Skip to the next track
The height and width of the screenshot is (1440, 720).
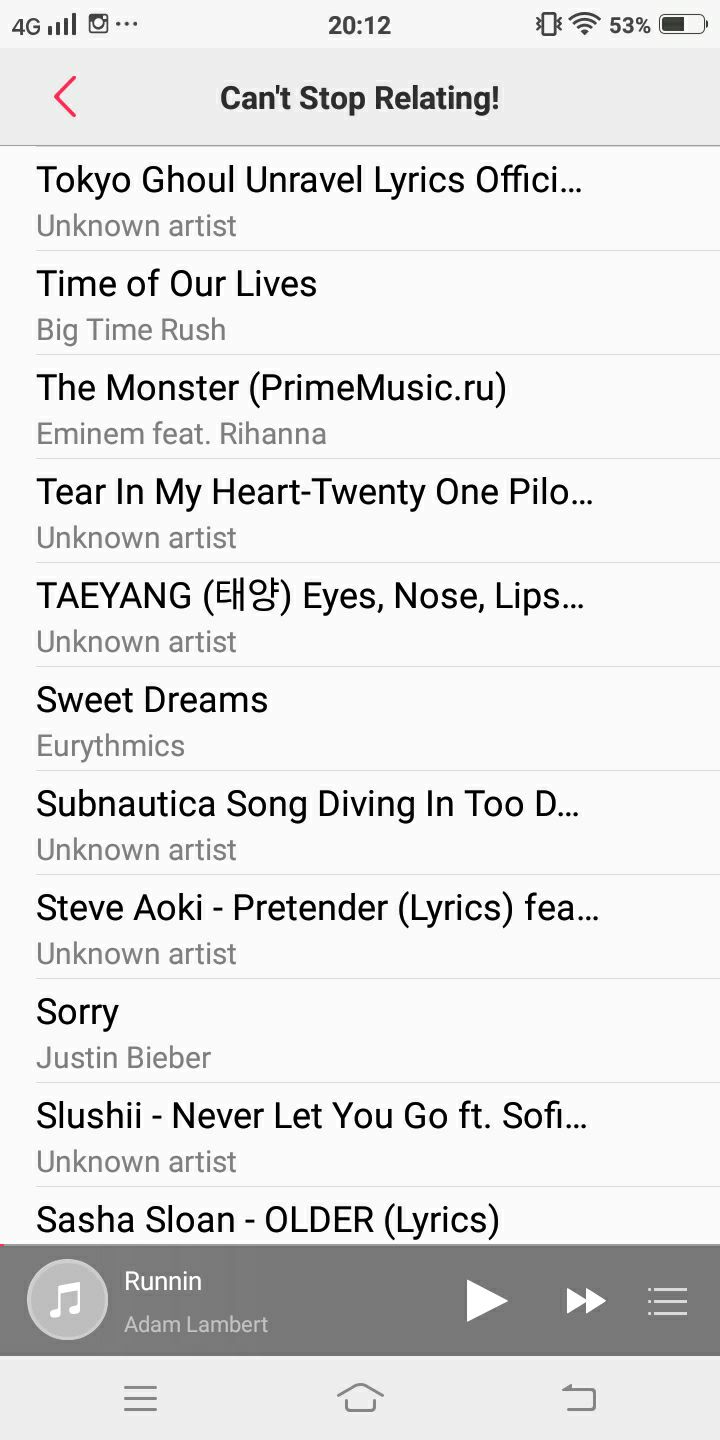click(586, 1301)
